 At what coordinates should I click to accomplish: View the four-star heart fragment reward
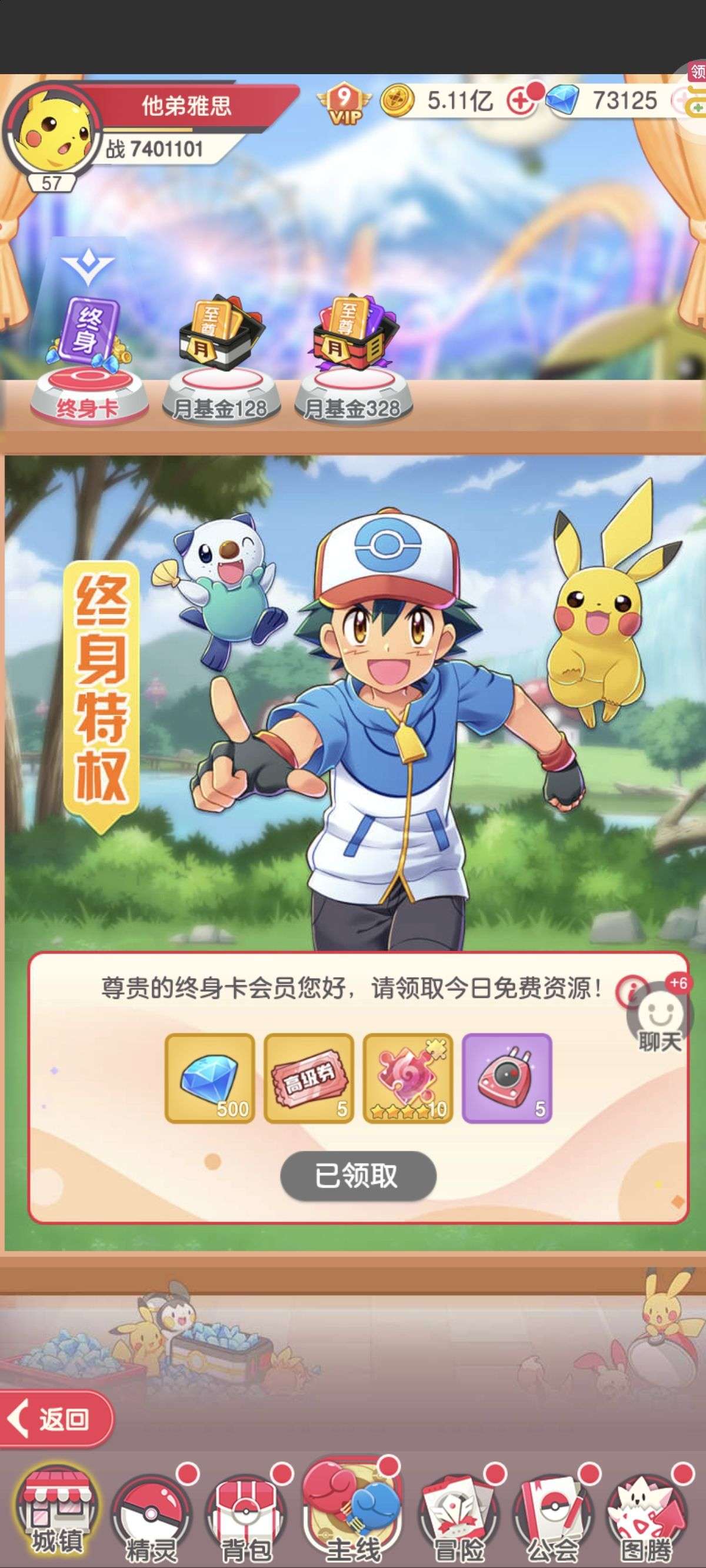pyautogui.click(x=408, y=1078)
